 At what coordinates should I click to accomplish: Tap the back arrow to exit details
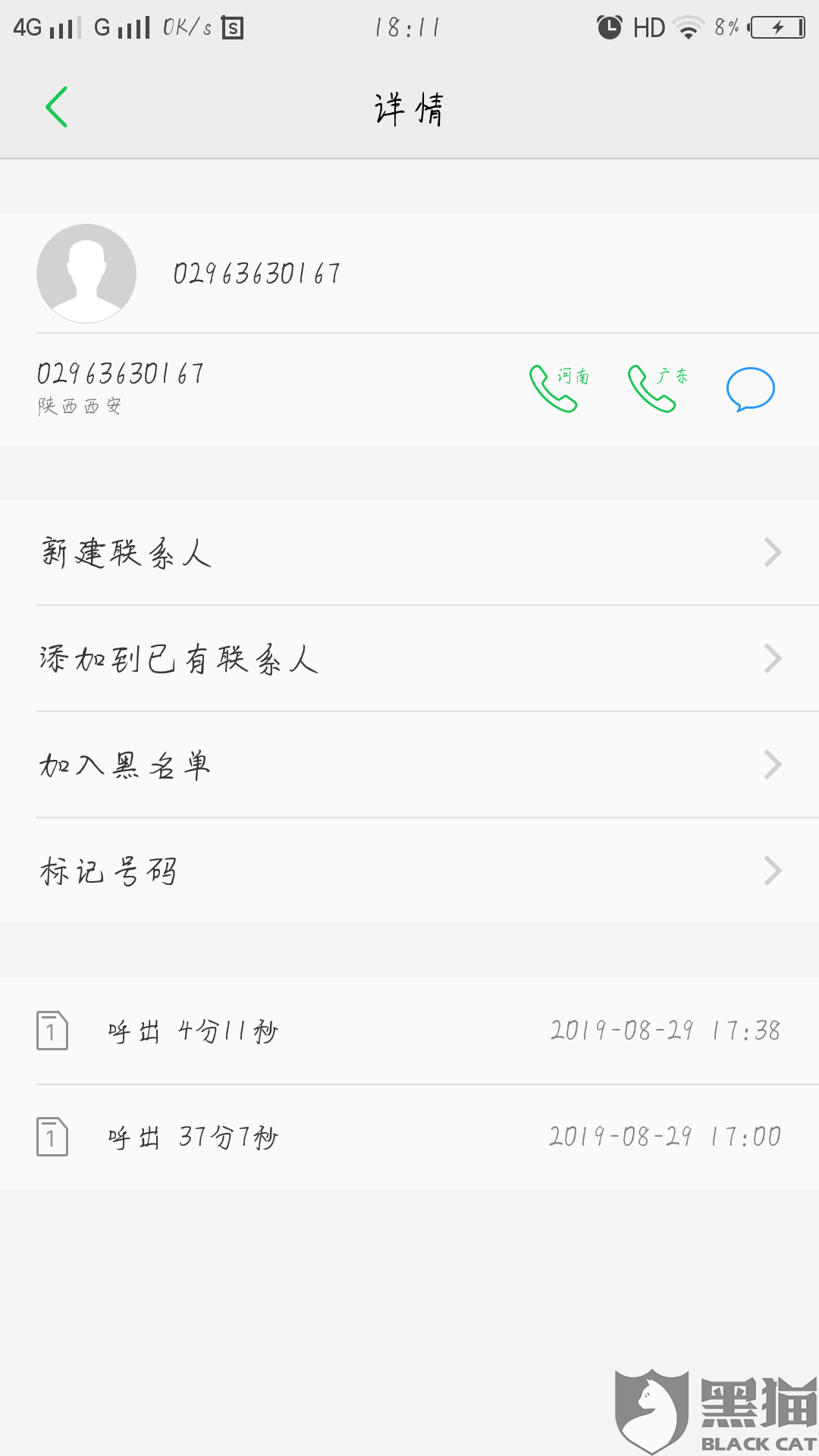pyautogui.click(x=57, y=108)
